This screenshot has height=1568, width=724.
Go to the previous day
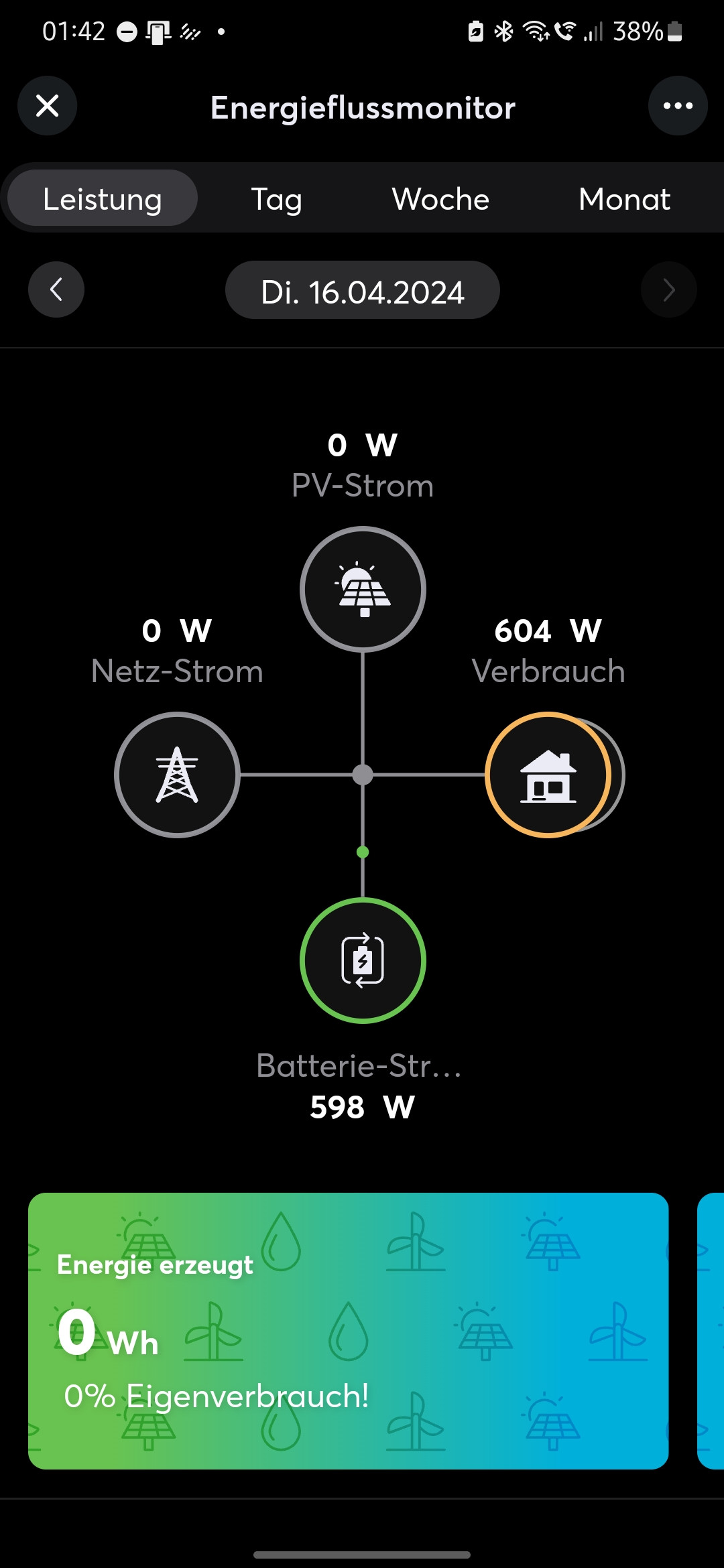56,289
